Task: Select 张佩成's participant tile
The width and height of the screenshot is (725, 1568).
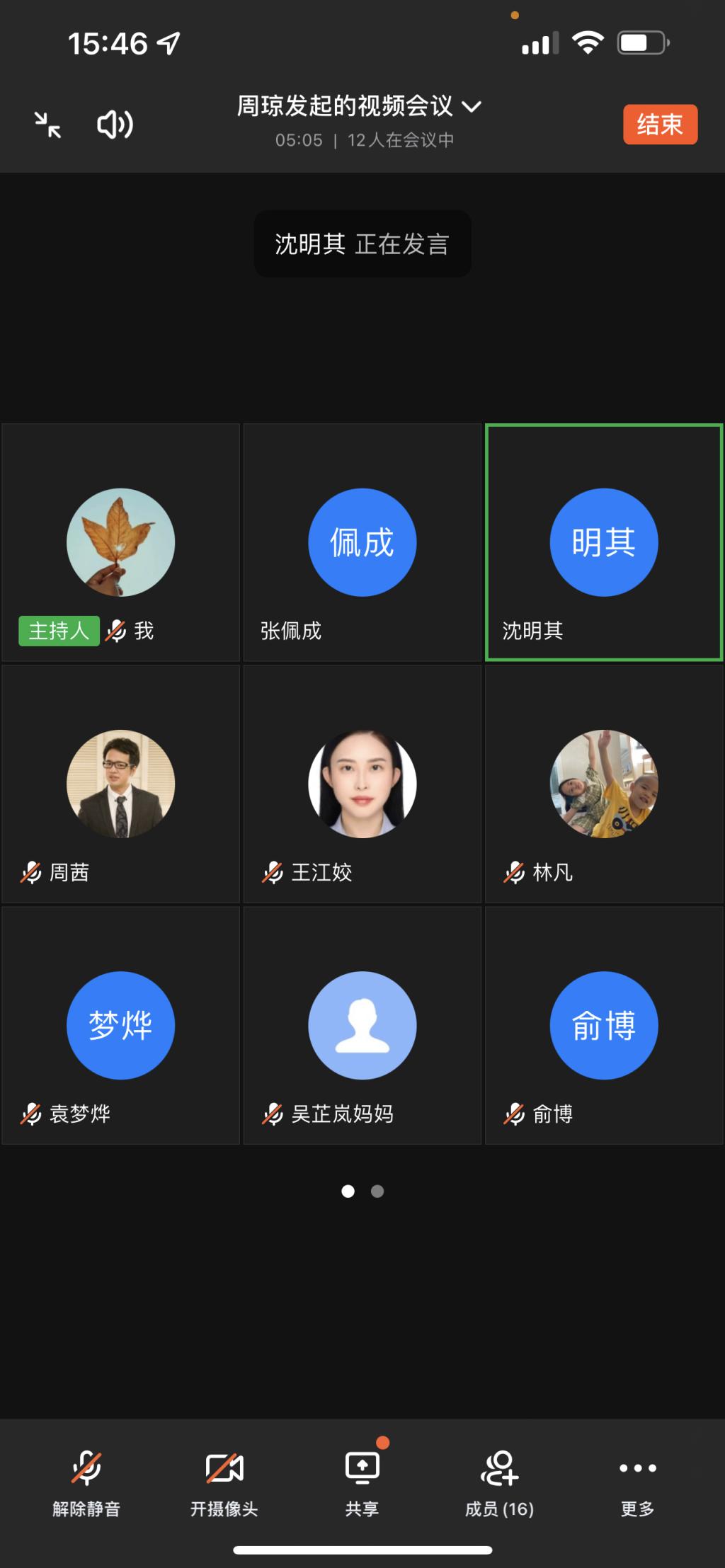Action: [362, 543]
